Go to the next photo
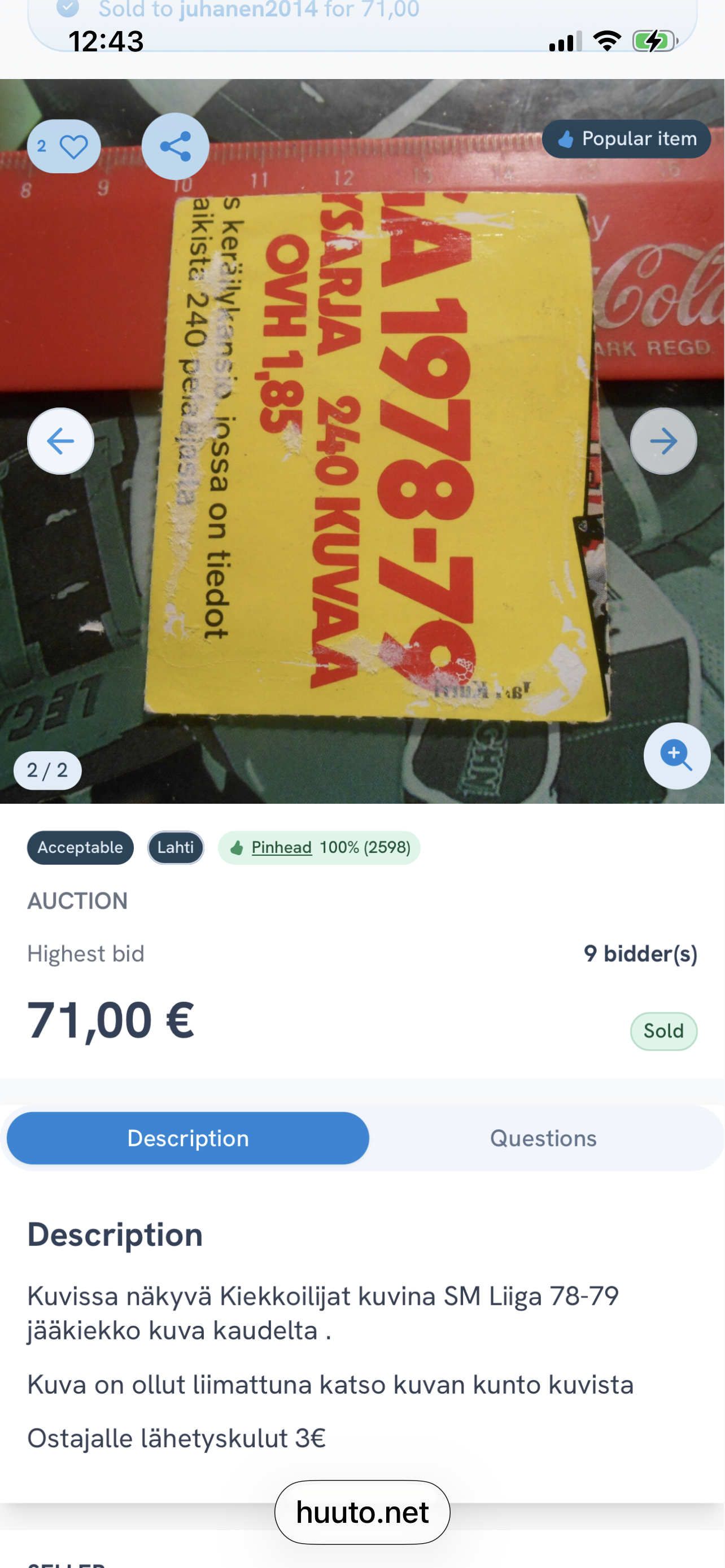725x1568 pixels. pyautogui.click(x=663, y=441)
